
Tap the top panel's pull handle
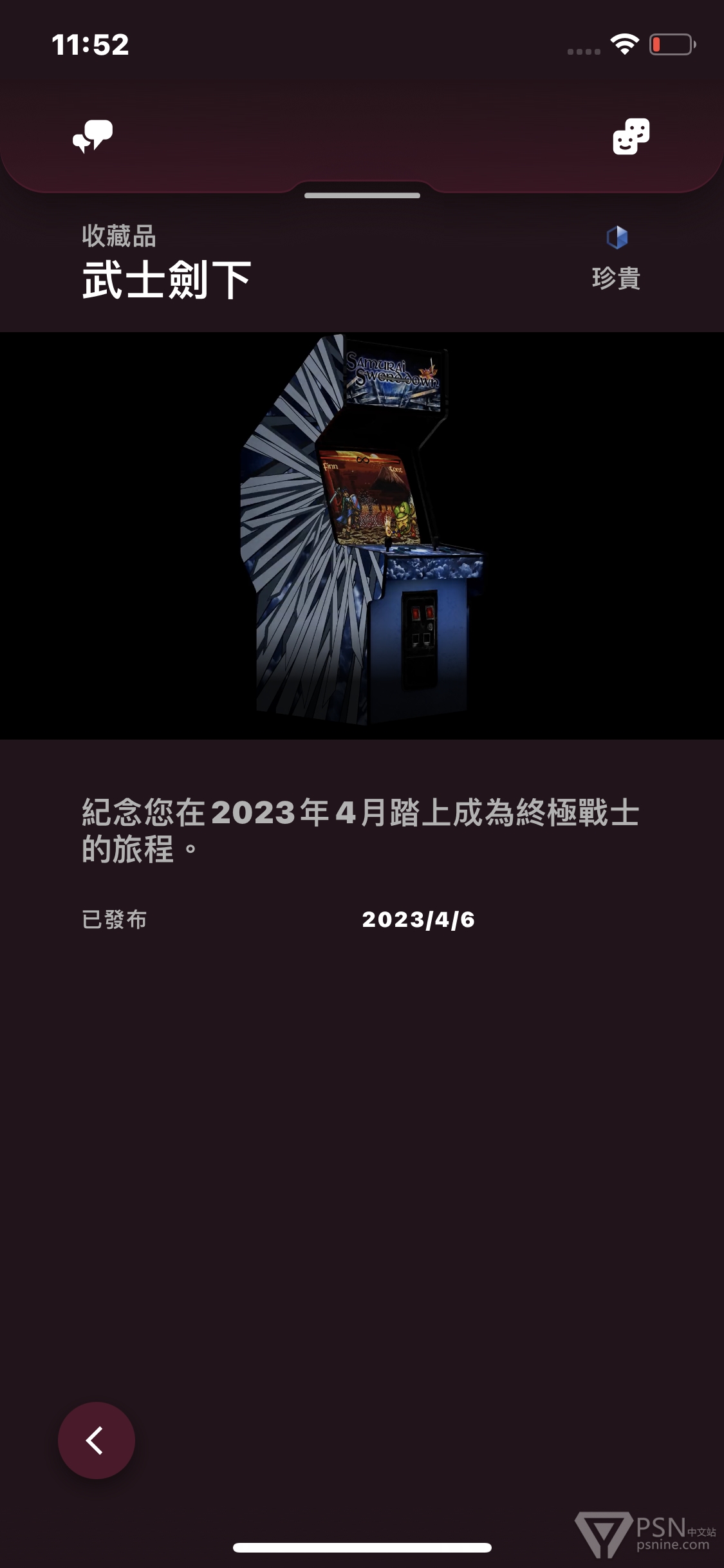(x=362, y=195)
